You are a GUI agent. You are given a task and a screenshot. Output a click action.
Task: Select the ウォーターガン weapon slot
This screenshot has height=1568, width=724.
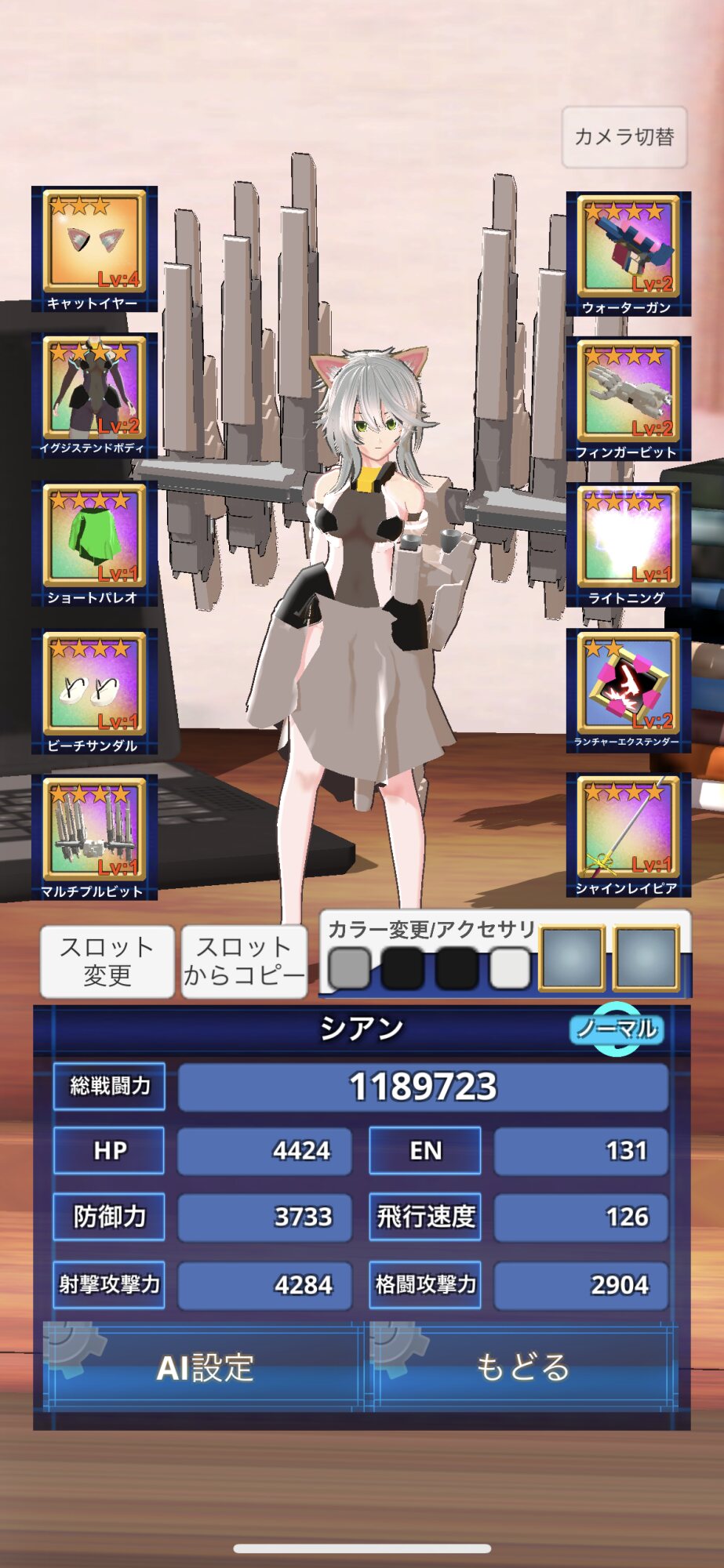click(628, 254)
